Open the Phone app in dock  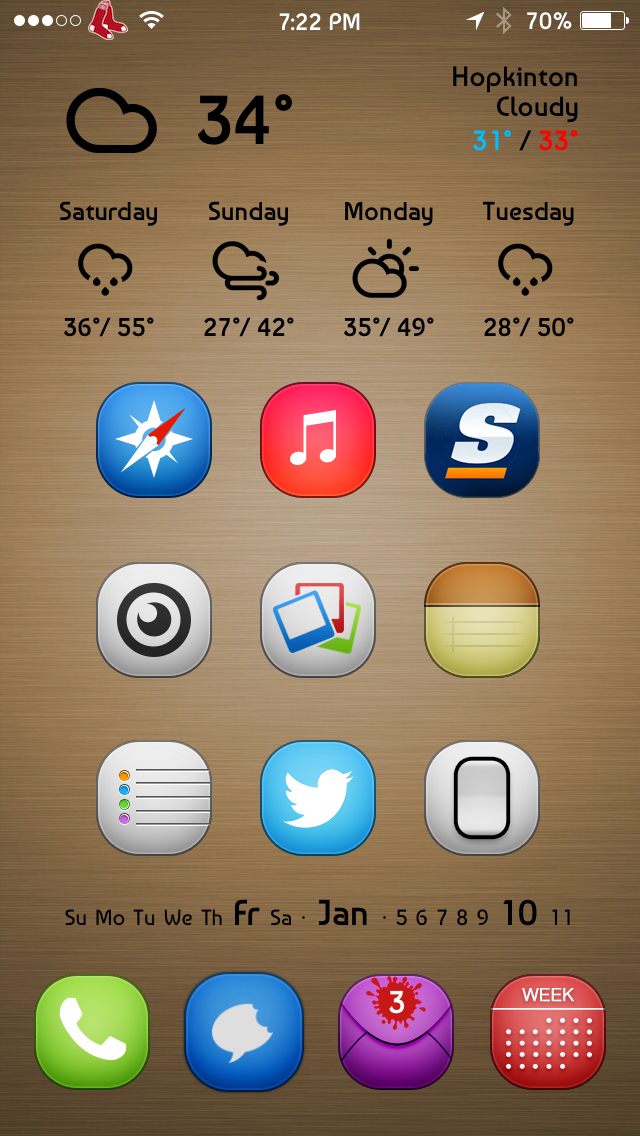tap(92, 1032)
